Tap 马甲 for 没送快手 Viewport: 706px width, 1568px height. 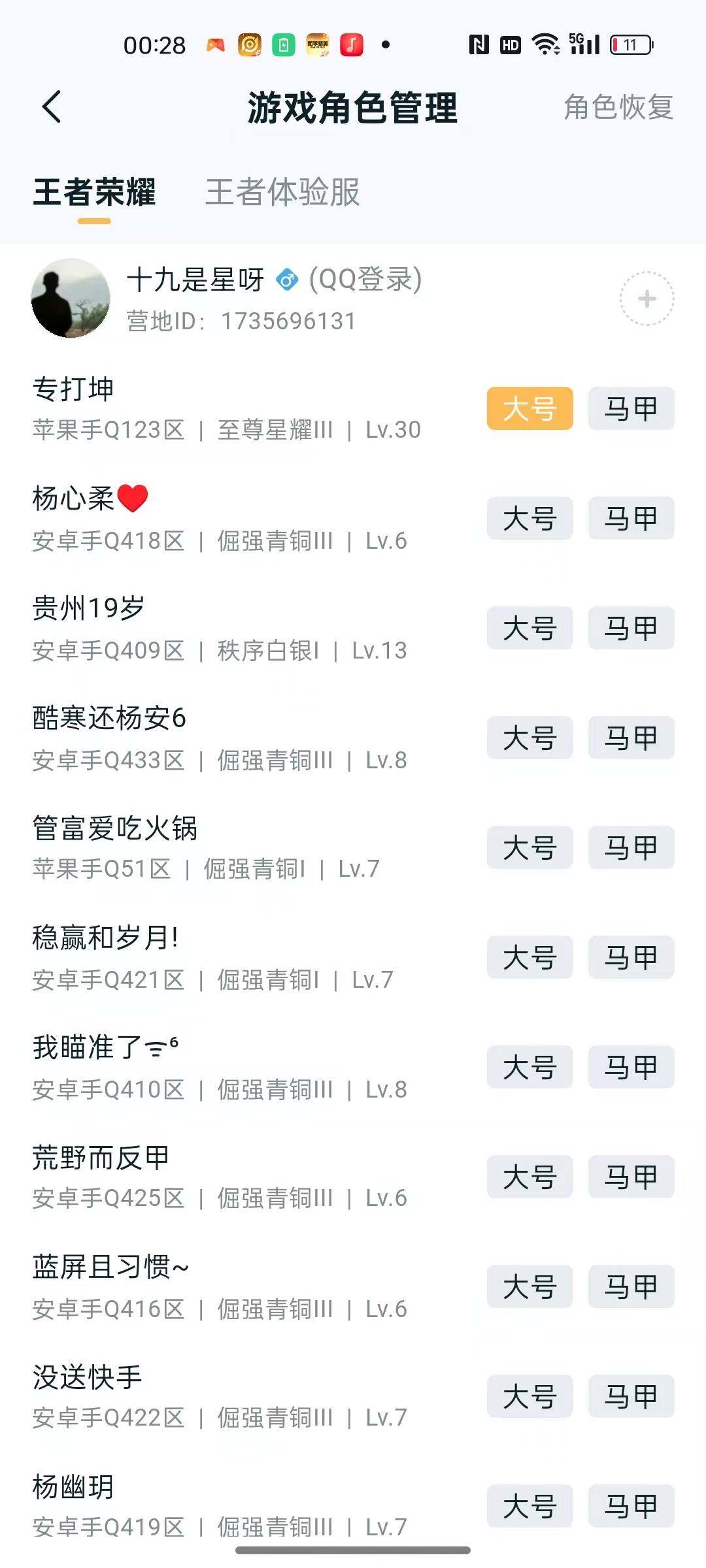(630, 1397)
